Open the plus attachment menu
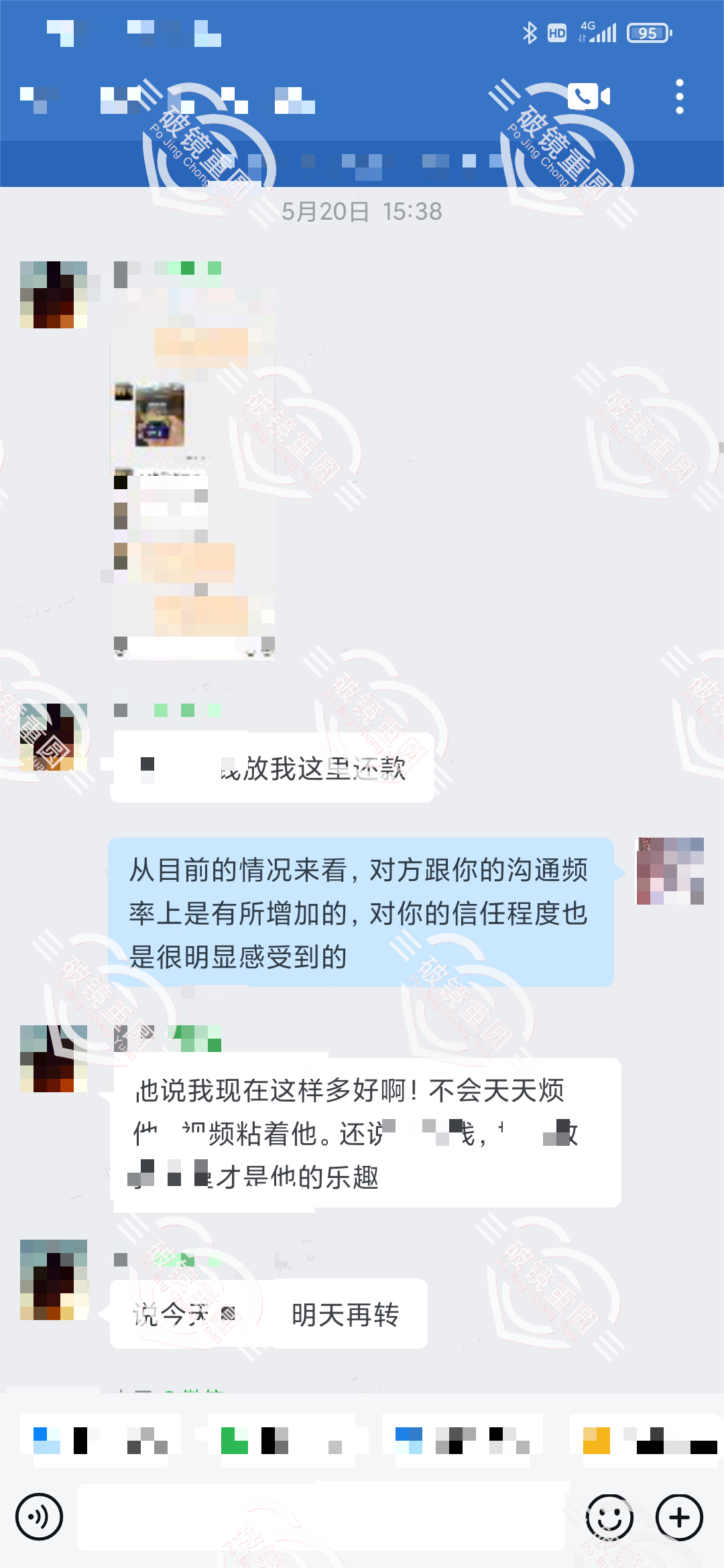The image size is (724, 1568). coord(679,1517)
